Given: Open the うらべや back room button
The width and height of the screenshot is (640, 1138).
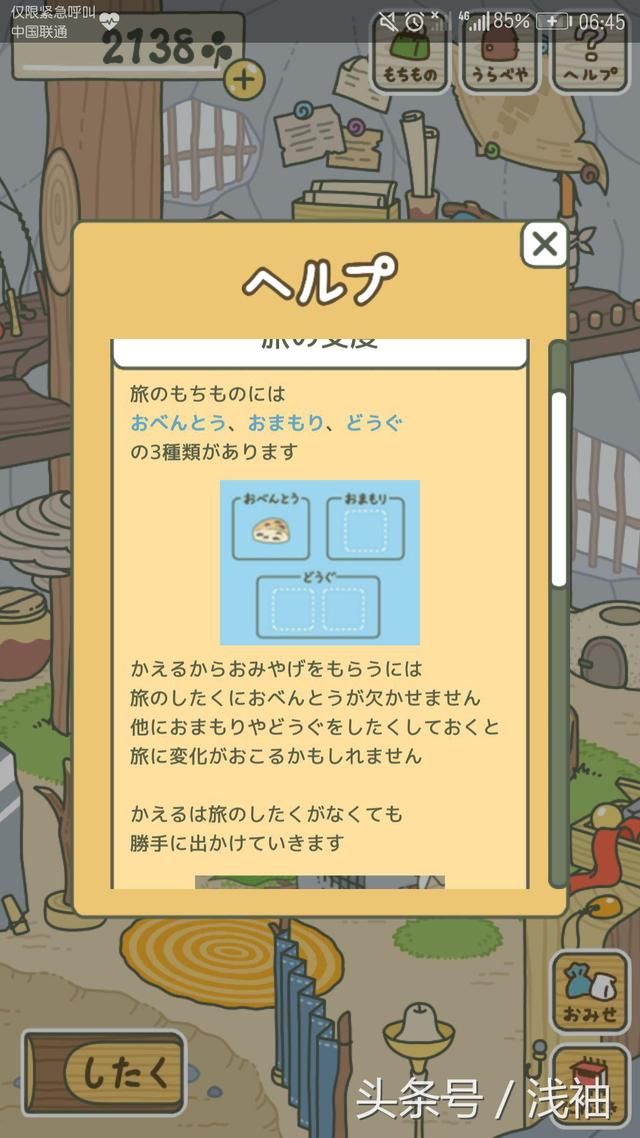Looking at the screenshot, I should pyautogui.click(x=501, y=53).
